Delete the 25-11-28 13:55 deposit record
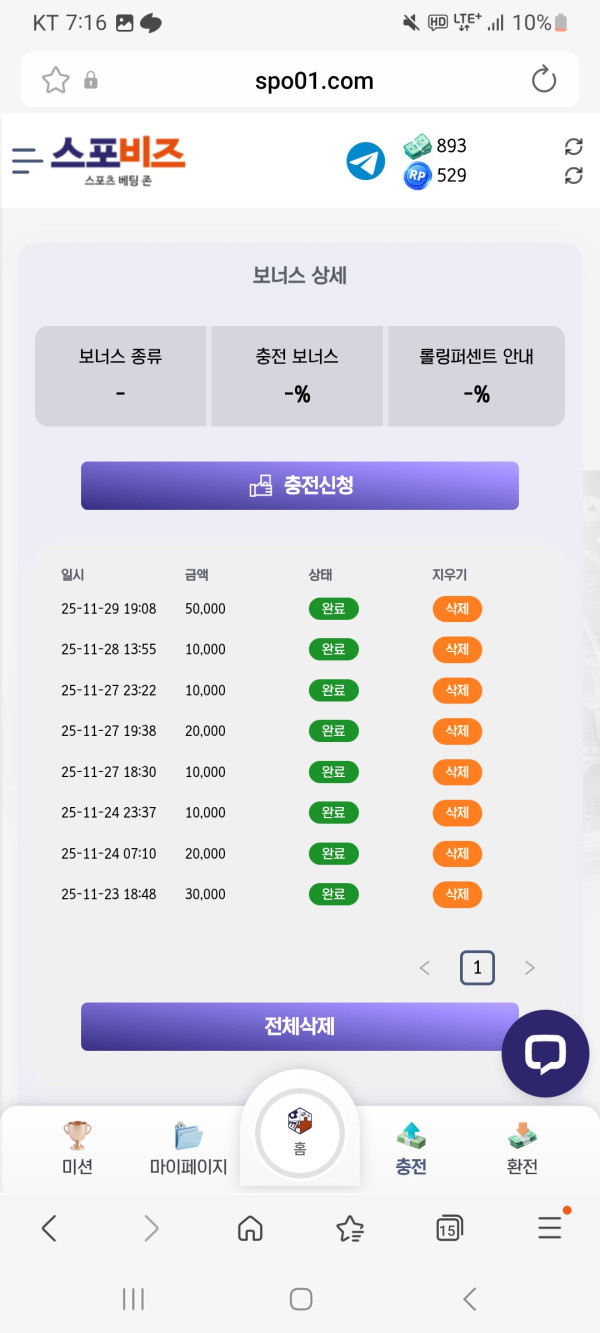This screenshot has height=1333, width=600. [x=457, y=650]
